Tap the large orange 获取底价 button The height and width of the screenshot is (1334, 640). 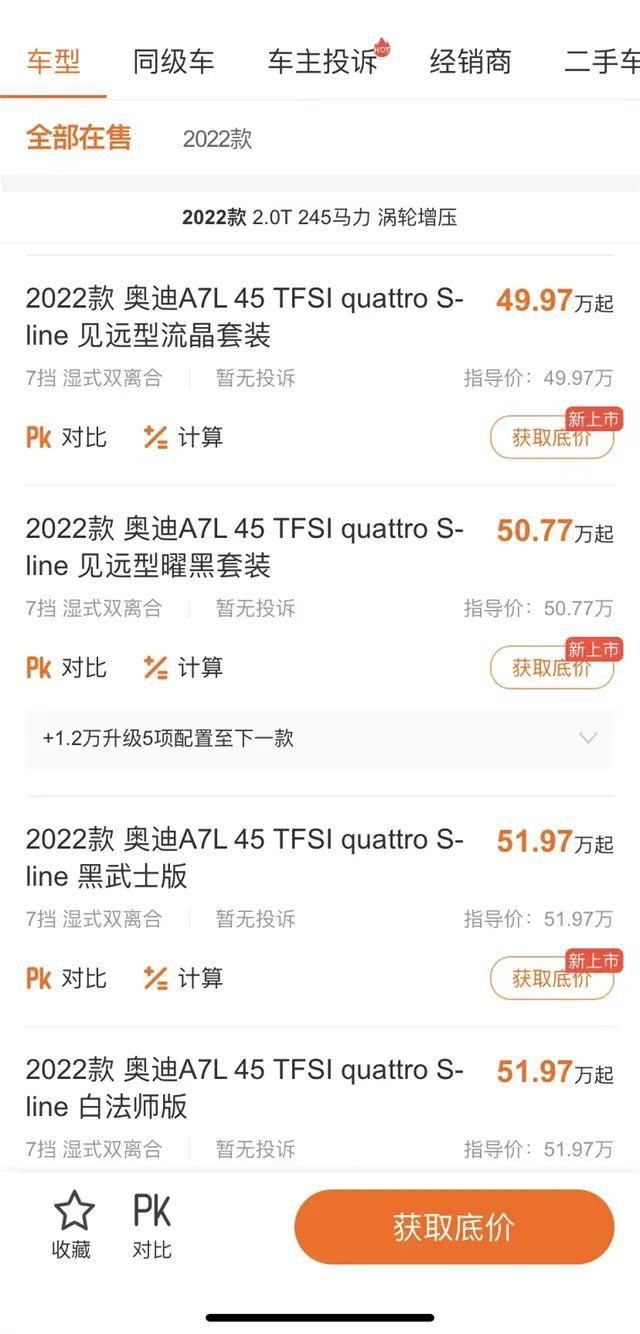[453, 1227]
